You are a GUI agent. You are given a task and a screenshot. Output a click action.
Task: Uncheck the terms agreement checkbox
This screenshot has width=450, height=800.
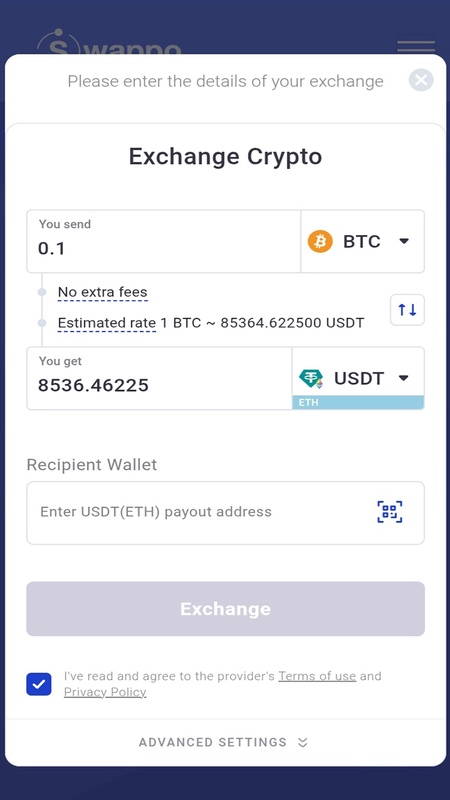[39, 684]
